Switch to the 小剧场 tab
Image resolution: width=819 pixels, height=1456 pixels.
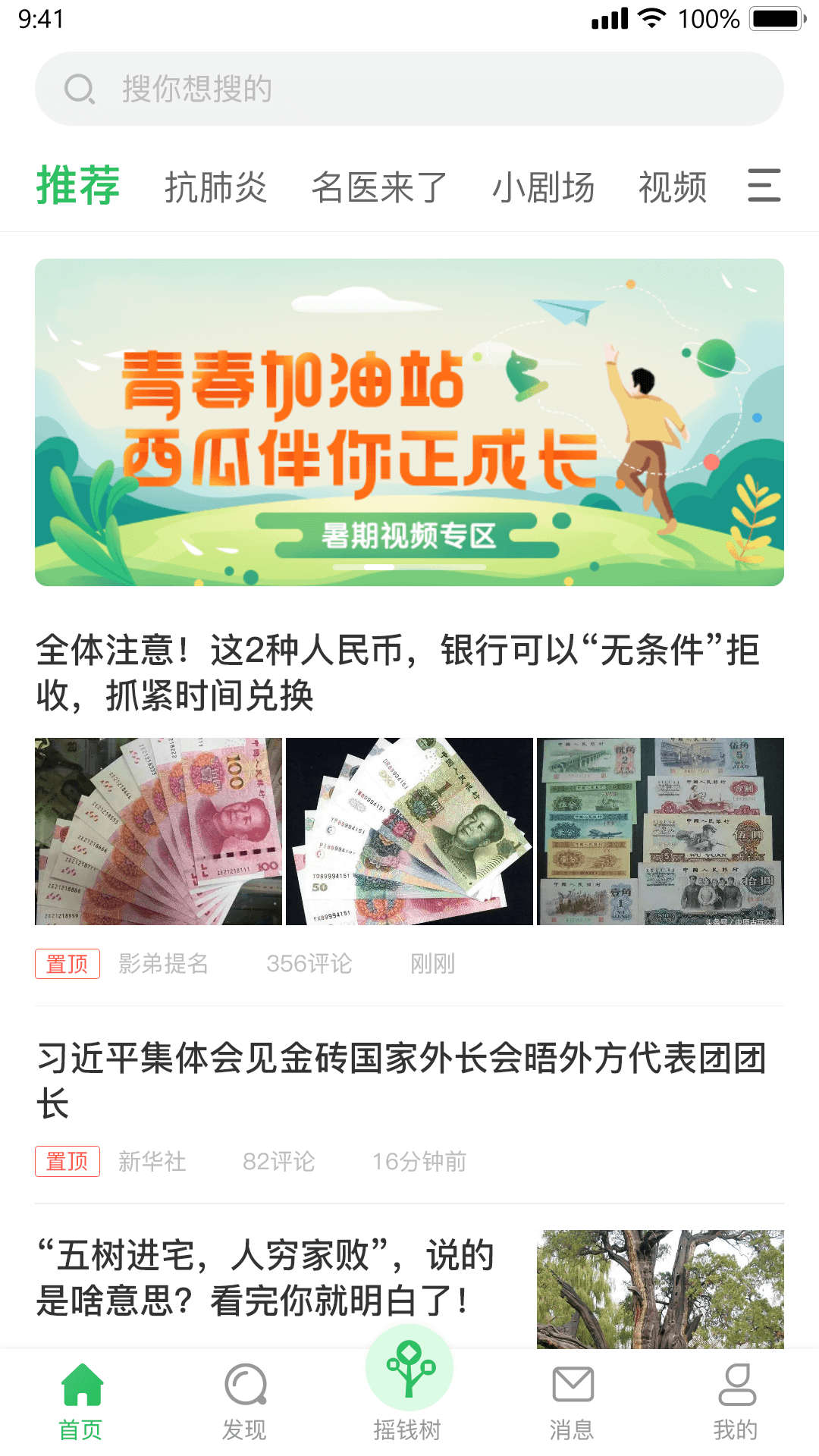coord(543,187)
